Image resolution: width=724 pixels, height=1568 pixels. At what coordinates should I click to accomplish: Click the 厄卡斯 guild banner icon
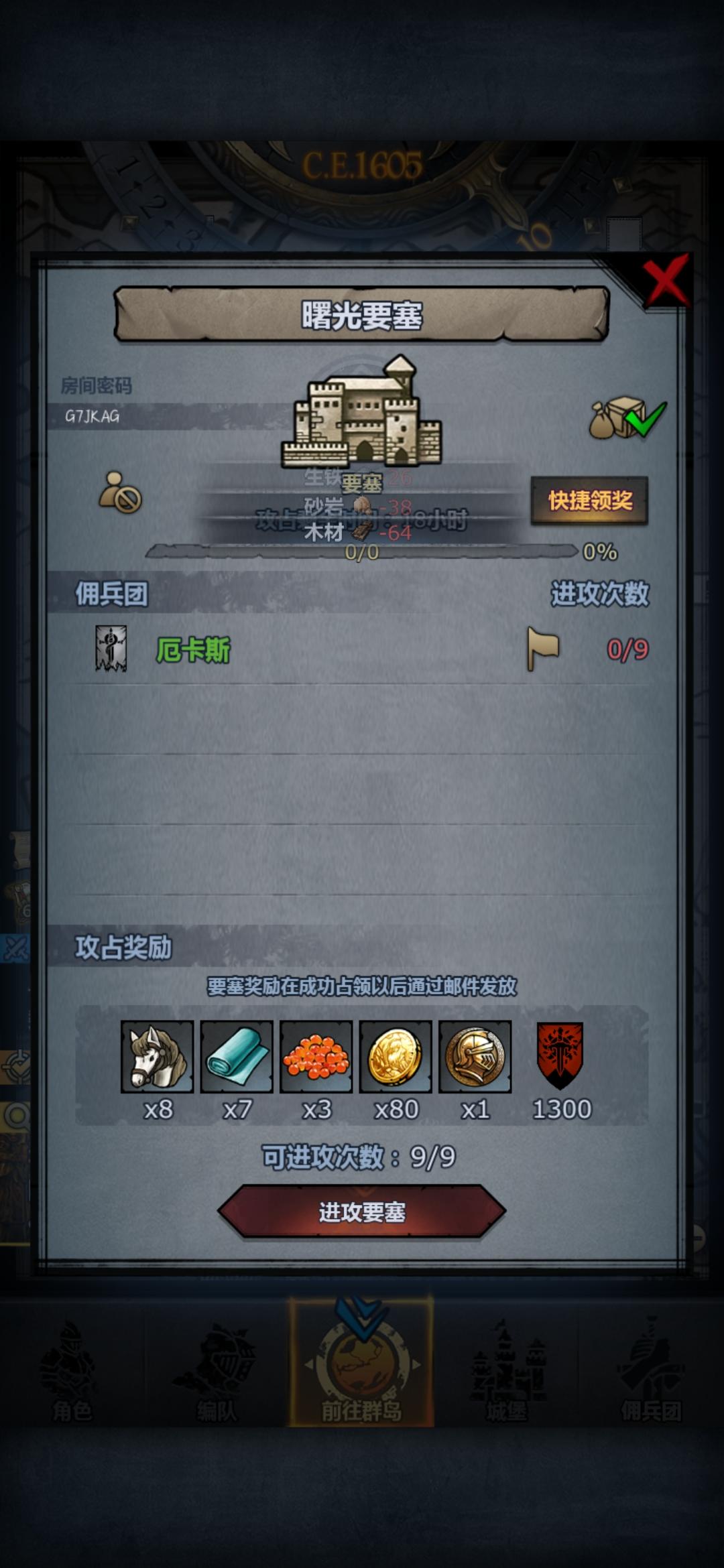[x=111, y=649]
